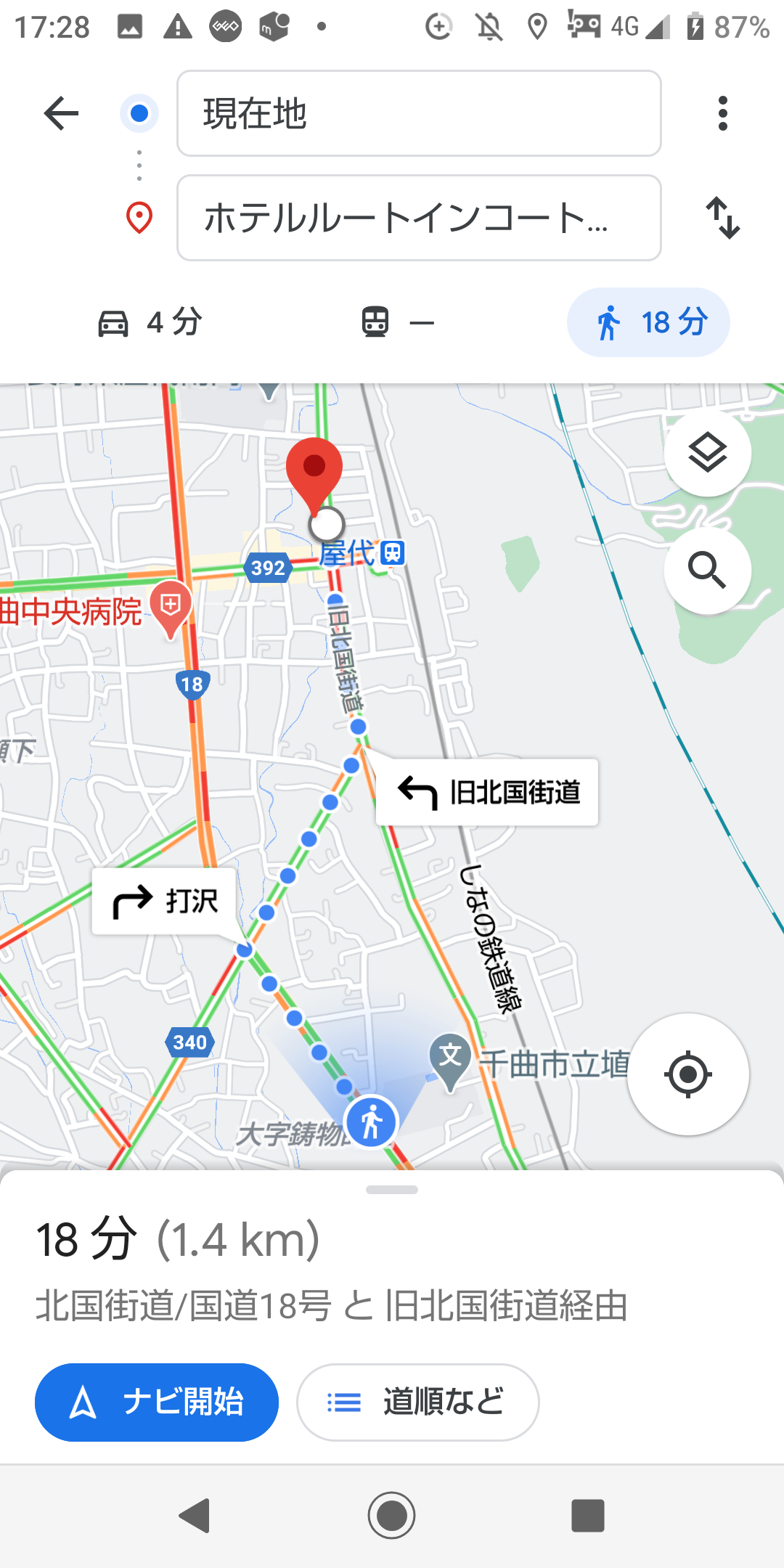Screen dimensions: 784x1568
Task: Start navigation with ナビ開始
Action: coord(157,1402)
